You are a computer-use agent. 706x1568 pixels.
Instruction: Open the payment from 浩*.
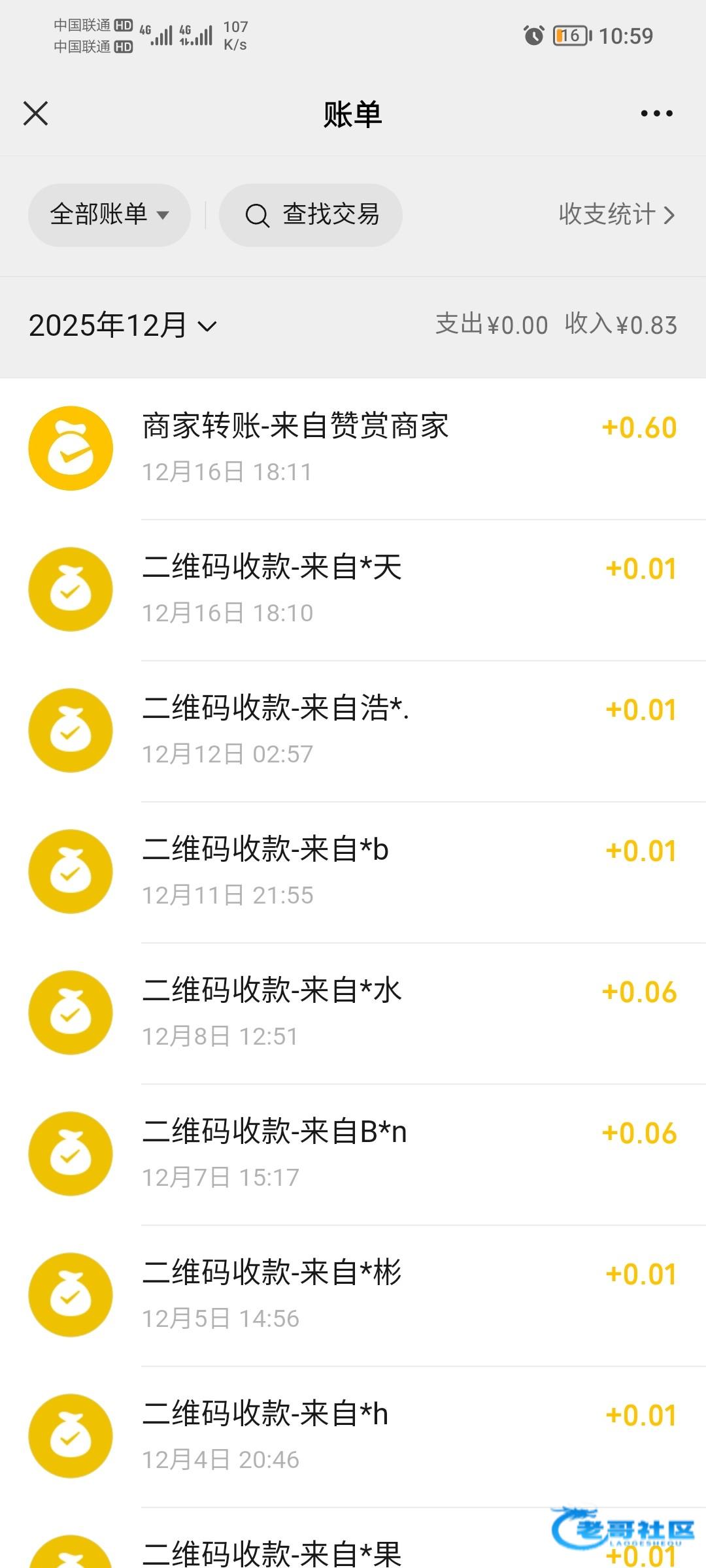click(x=353, y=730)
